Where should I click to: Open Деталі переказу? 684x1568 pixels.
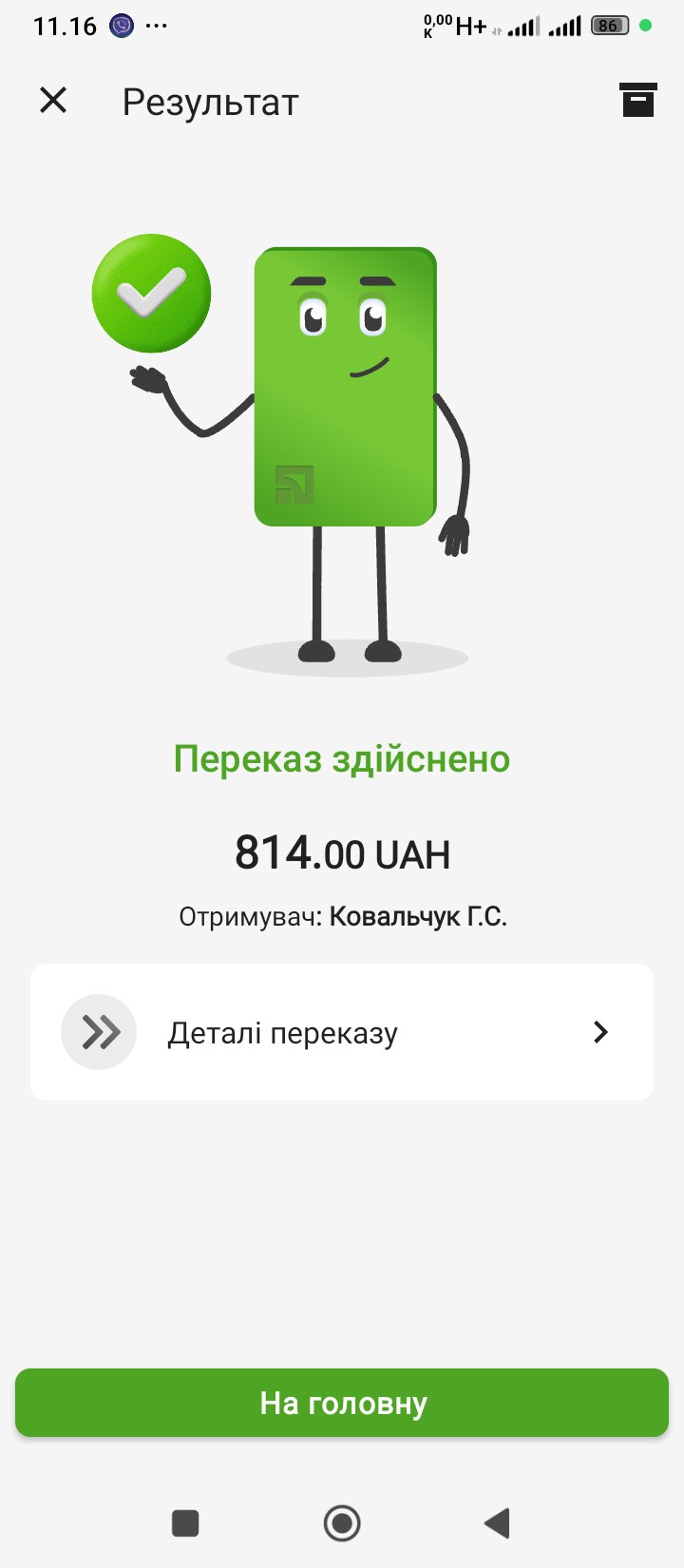pyautogui.click(x=342, y=1032)
